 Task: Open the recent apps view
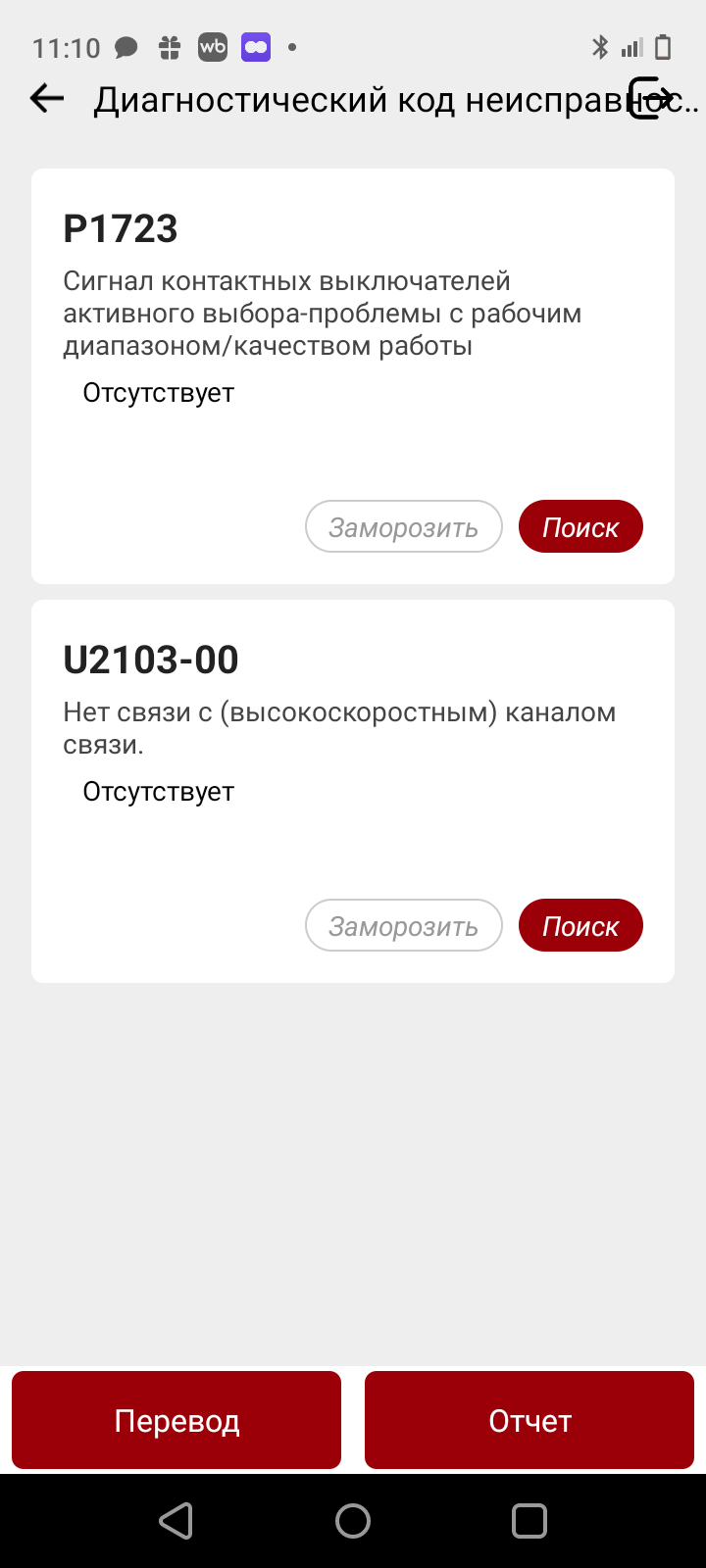tap(529, 1521)
